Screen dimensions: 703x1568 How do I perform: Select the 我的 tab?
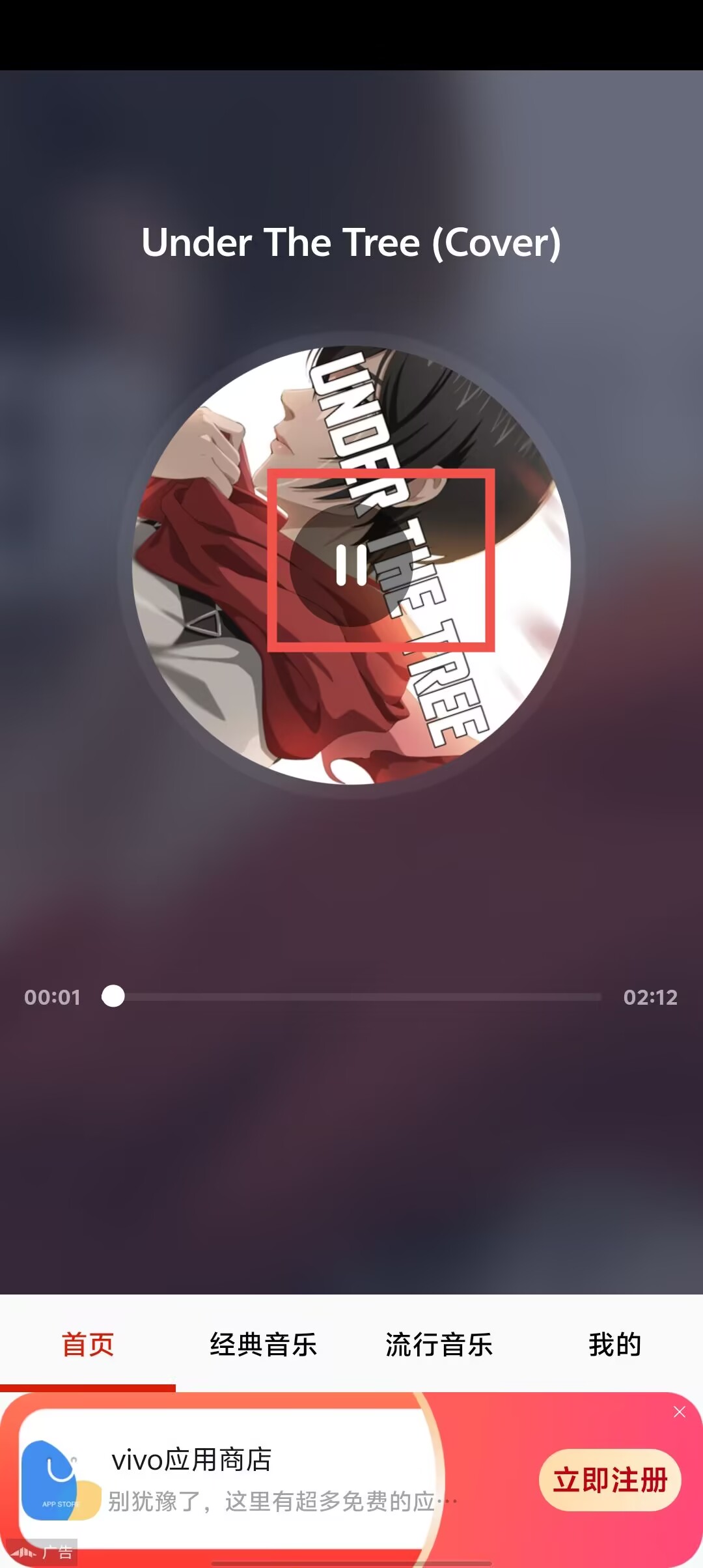tap(614, 1344)
